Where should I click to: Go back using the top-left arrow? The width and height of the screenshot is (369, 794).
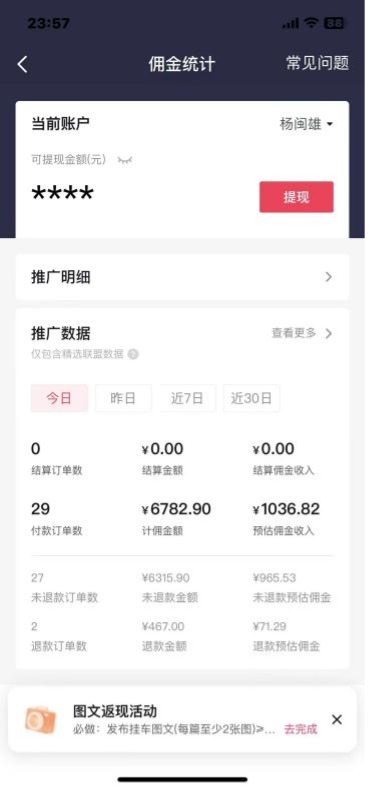click(22, 64)
